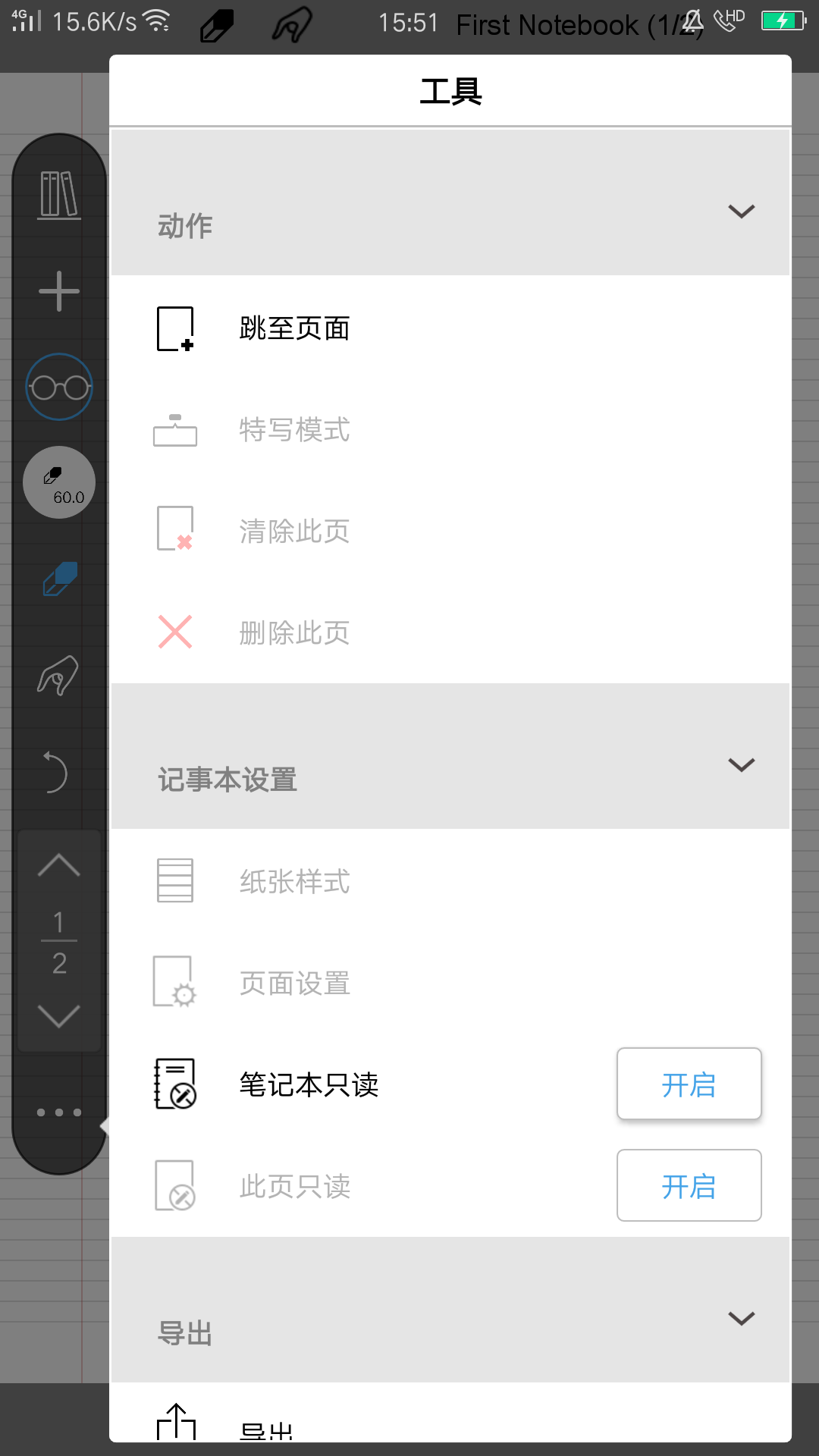819x1456 pixels.
Task: Open 页面设置 (page settings)
Action: tap(294, 983)
